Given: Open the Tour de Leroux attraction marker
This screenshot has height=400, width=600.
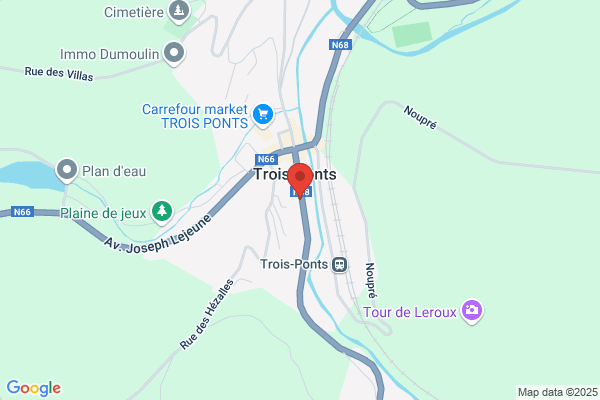Looking at the screenshot, I should coord(472,312).
